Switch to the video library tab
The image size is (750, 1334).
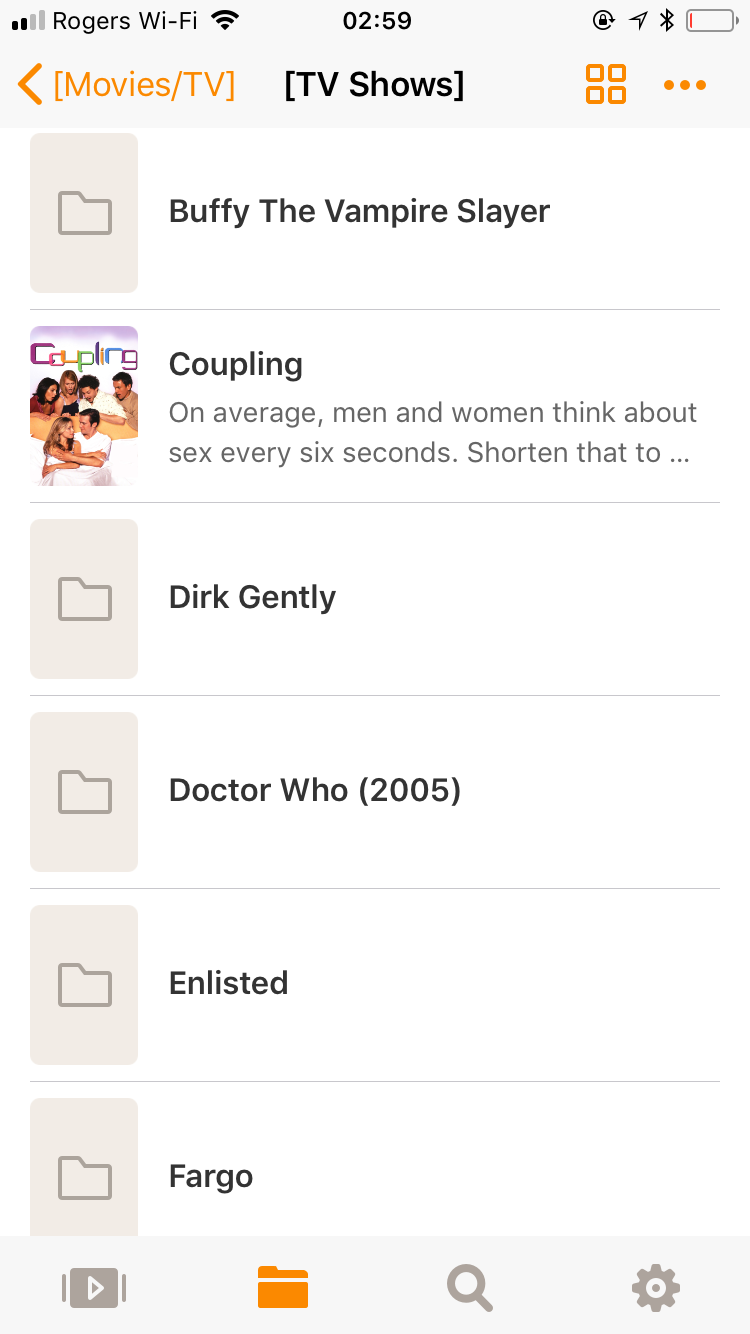tap(94, 1288)
